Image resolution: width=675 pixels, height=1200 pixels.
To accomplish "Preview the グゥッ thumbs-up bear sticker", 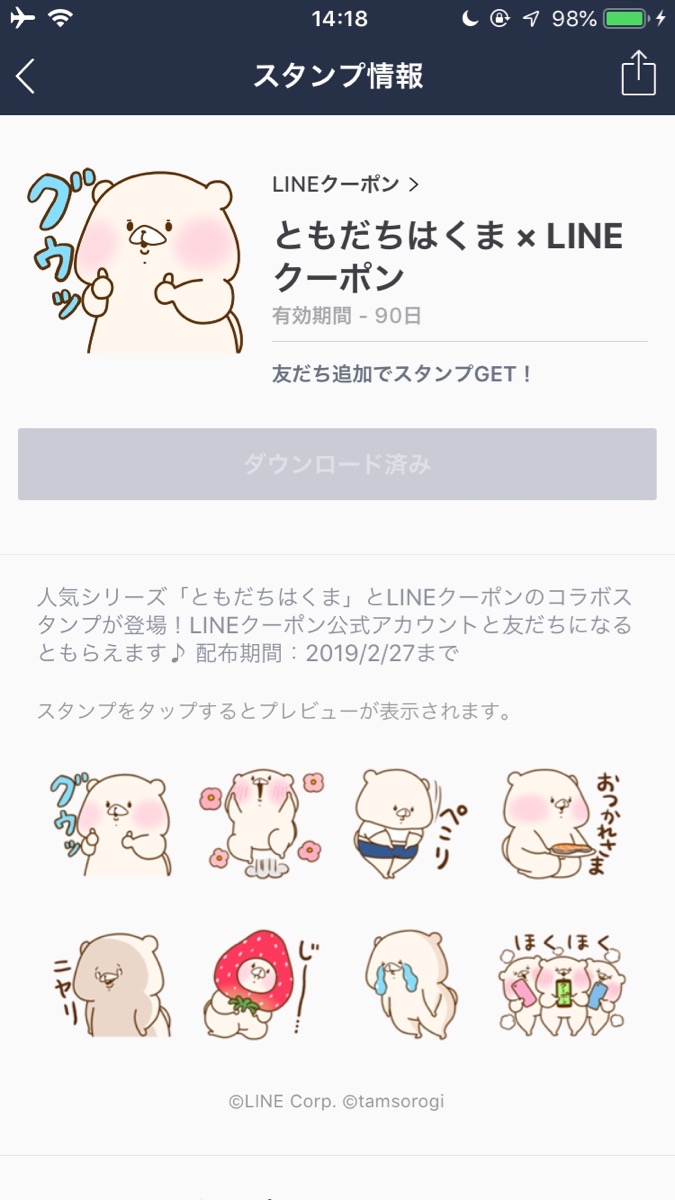I will [x=109, y=824].
